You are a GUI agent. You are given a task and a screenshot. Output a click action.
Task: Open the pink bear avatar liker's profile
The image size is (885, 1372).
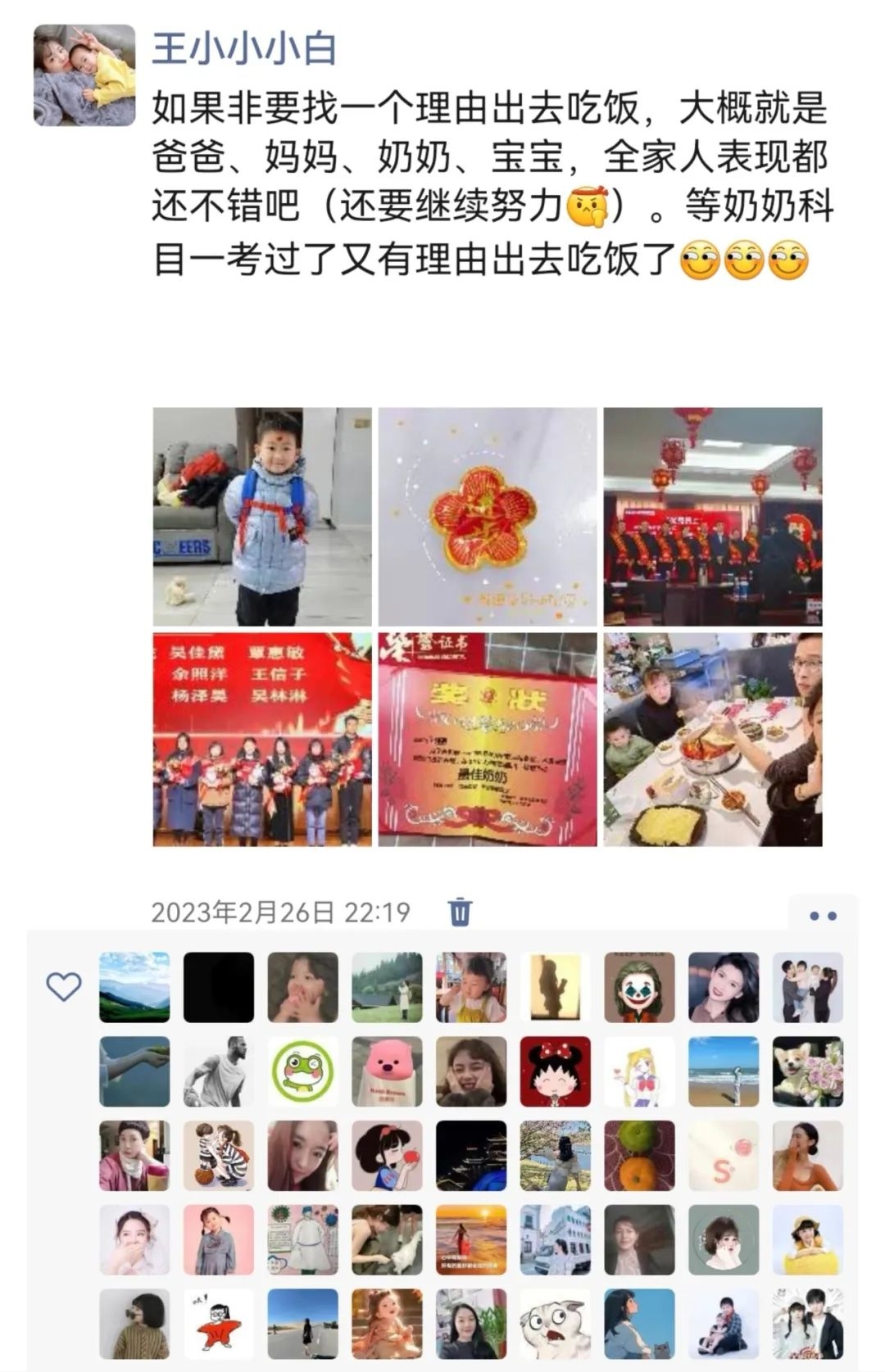point(387,1071)
